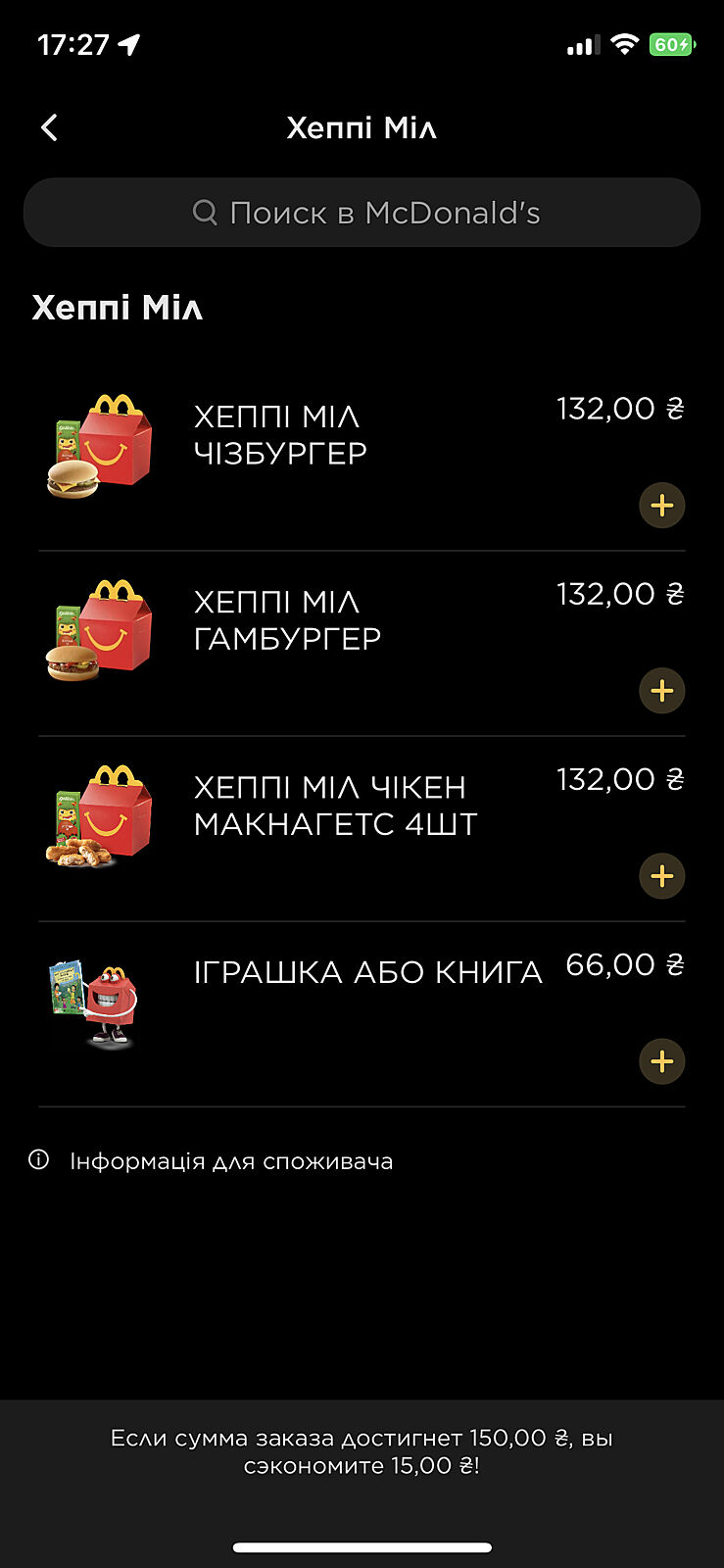This screenshot has height=1568, width=724.
Task: View the ІГРАШКА АБО КНИГА item
Action: pos(367,973)
